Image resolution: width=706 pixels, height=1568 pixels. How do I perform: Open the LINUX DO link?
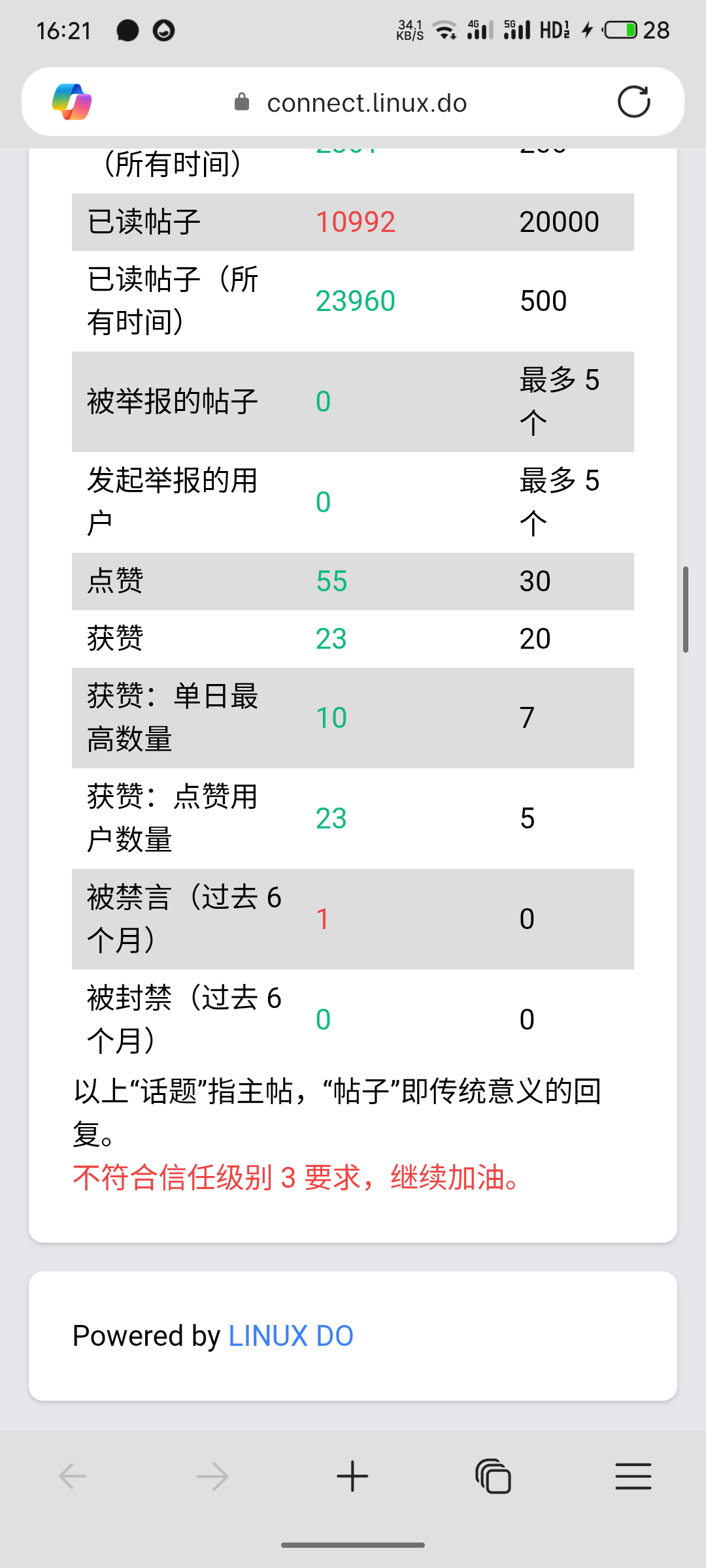(291, 1336)
